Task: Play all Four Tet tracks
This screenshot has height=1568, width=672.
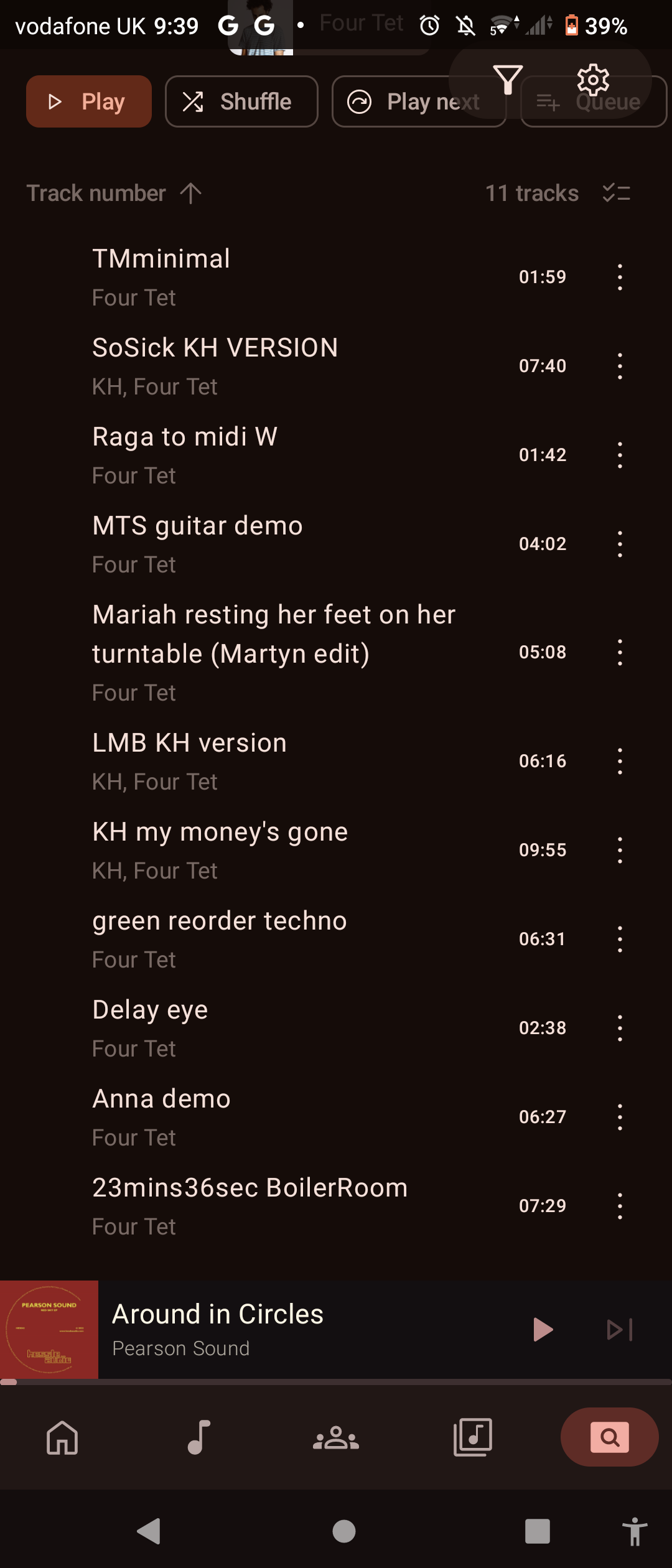Action: click(89, 101)
